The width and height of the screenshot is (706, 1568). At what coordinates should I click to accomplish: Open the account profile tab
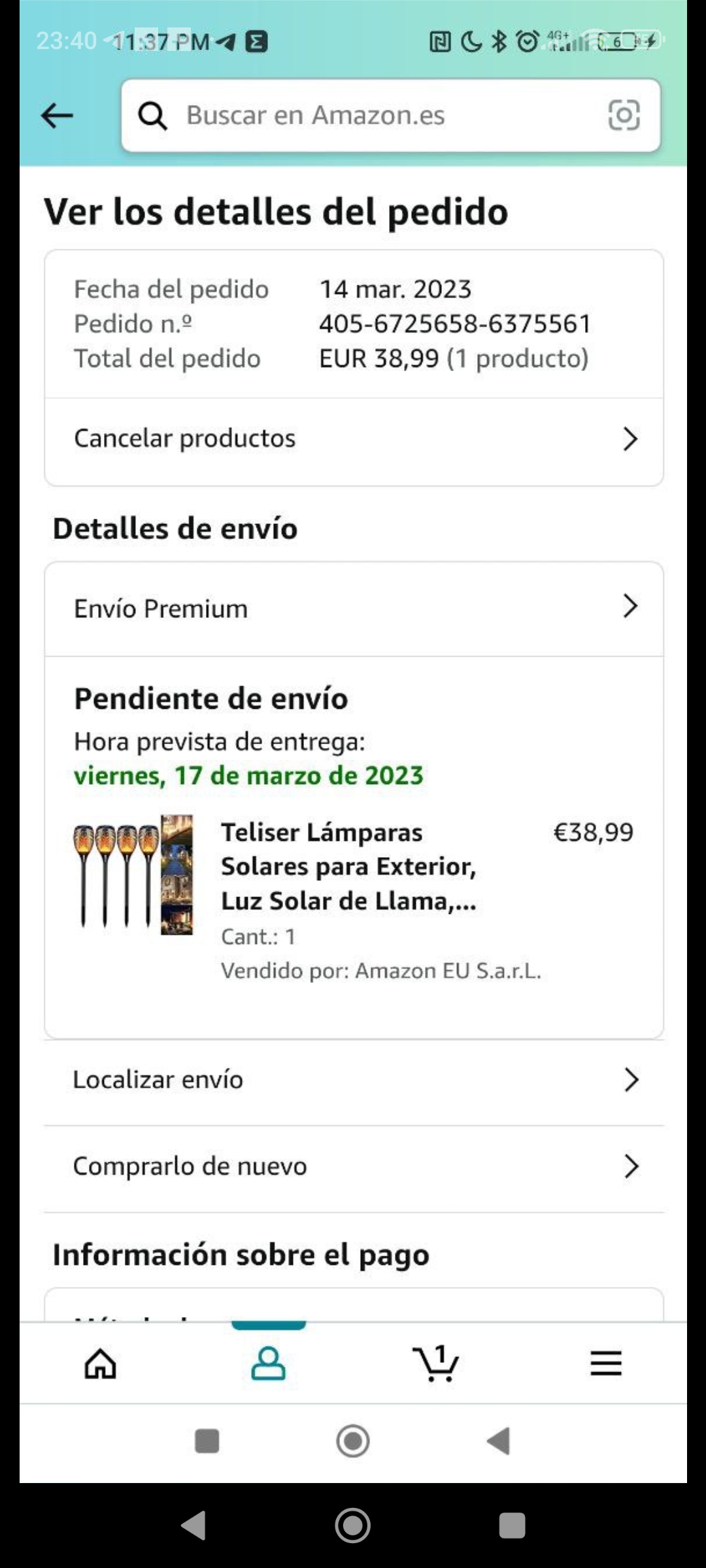coord(268,1364)
